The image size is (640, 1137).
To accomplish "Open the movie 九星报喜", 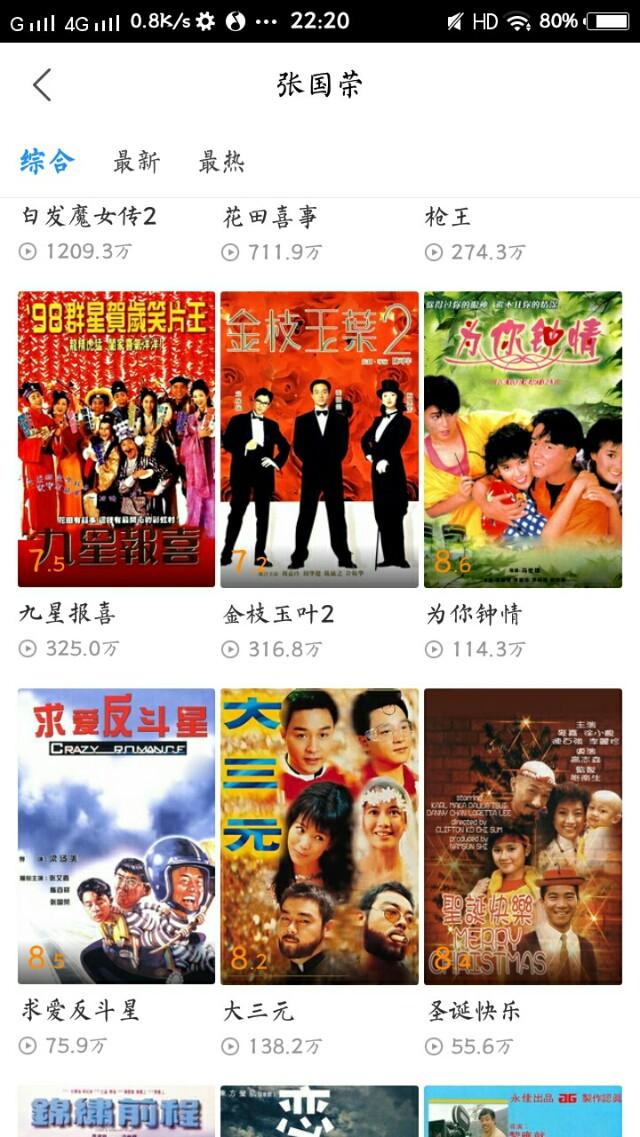I will [116, 439].
